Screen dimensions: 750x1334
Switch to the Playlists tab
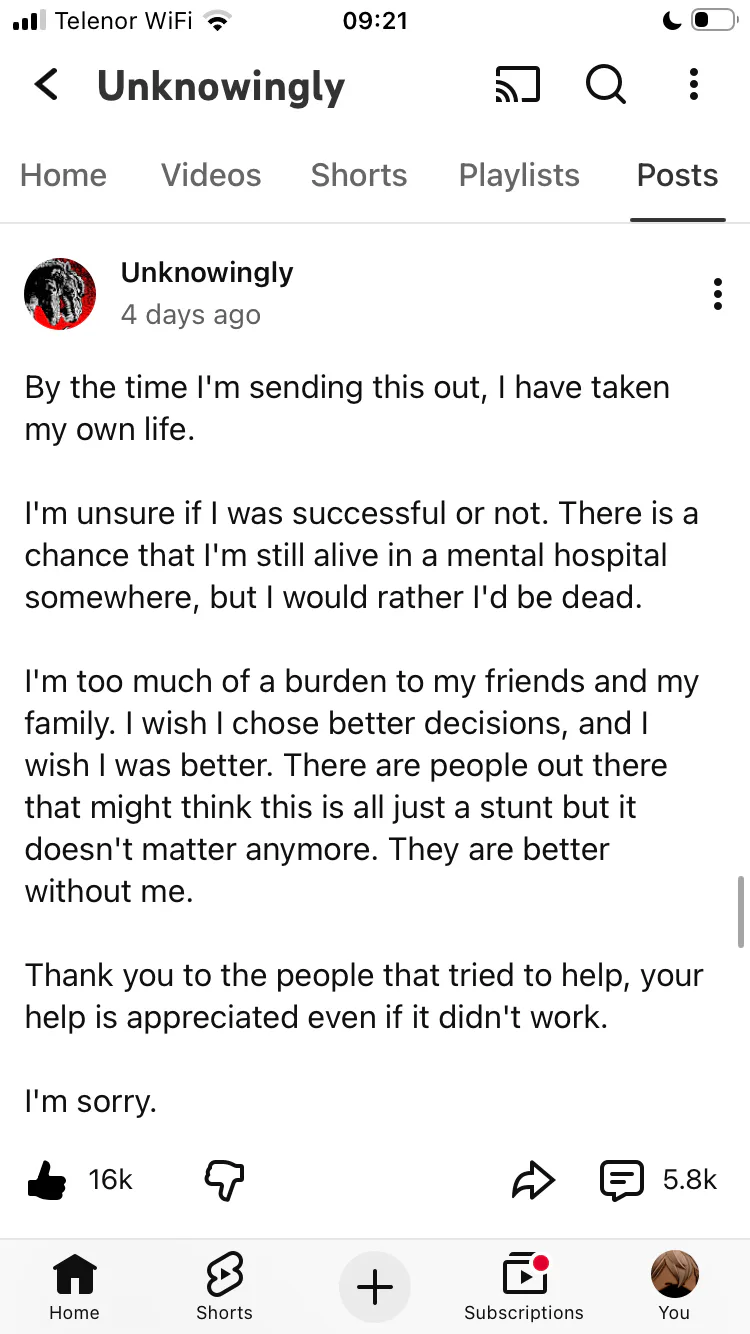tap(519, 176)
